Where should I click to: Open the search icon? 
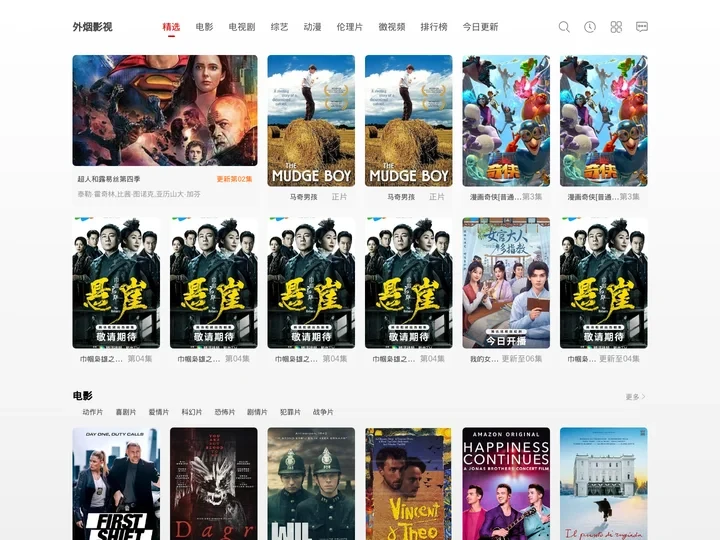[x=564, y=27]
